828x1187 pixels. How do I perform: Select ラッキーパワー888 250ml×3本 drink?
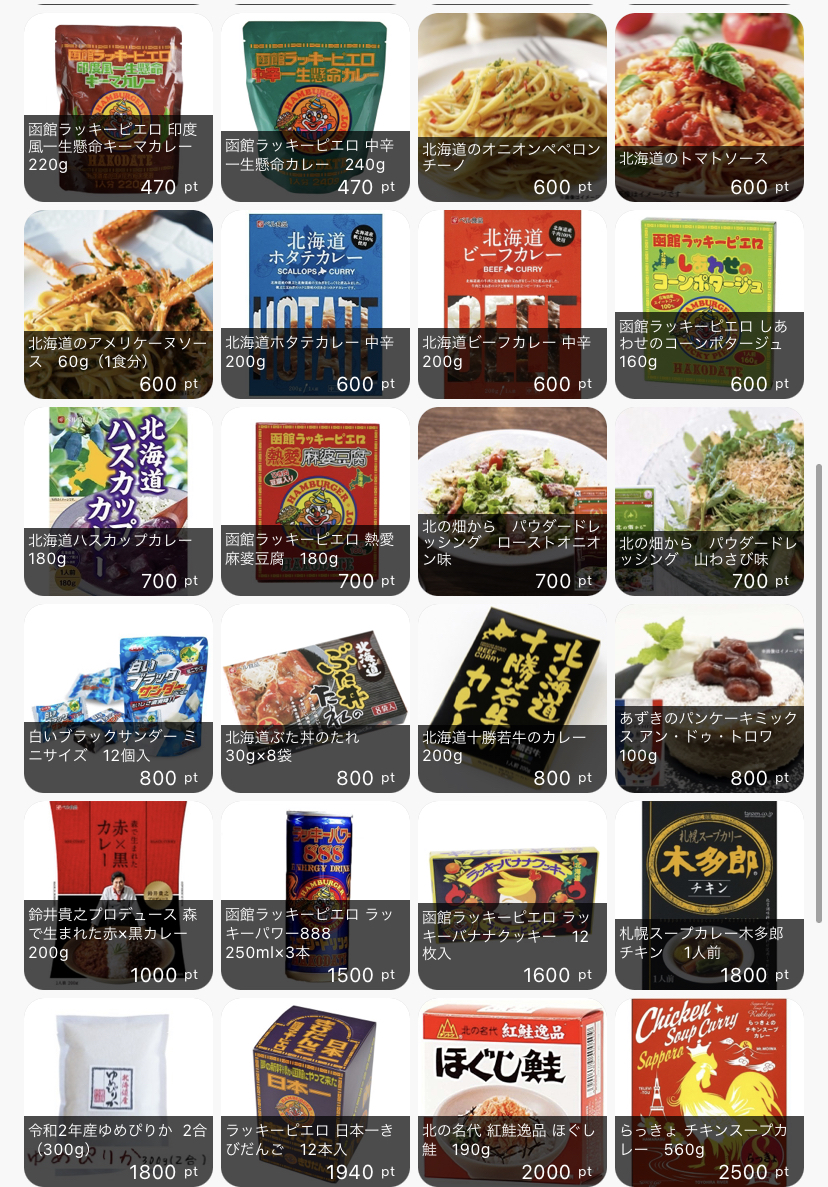[x=315, y=895]
